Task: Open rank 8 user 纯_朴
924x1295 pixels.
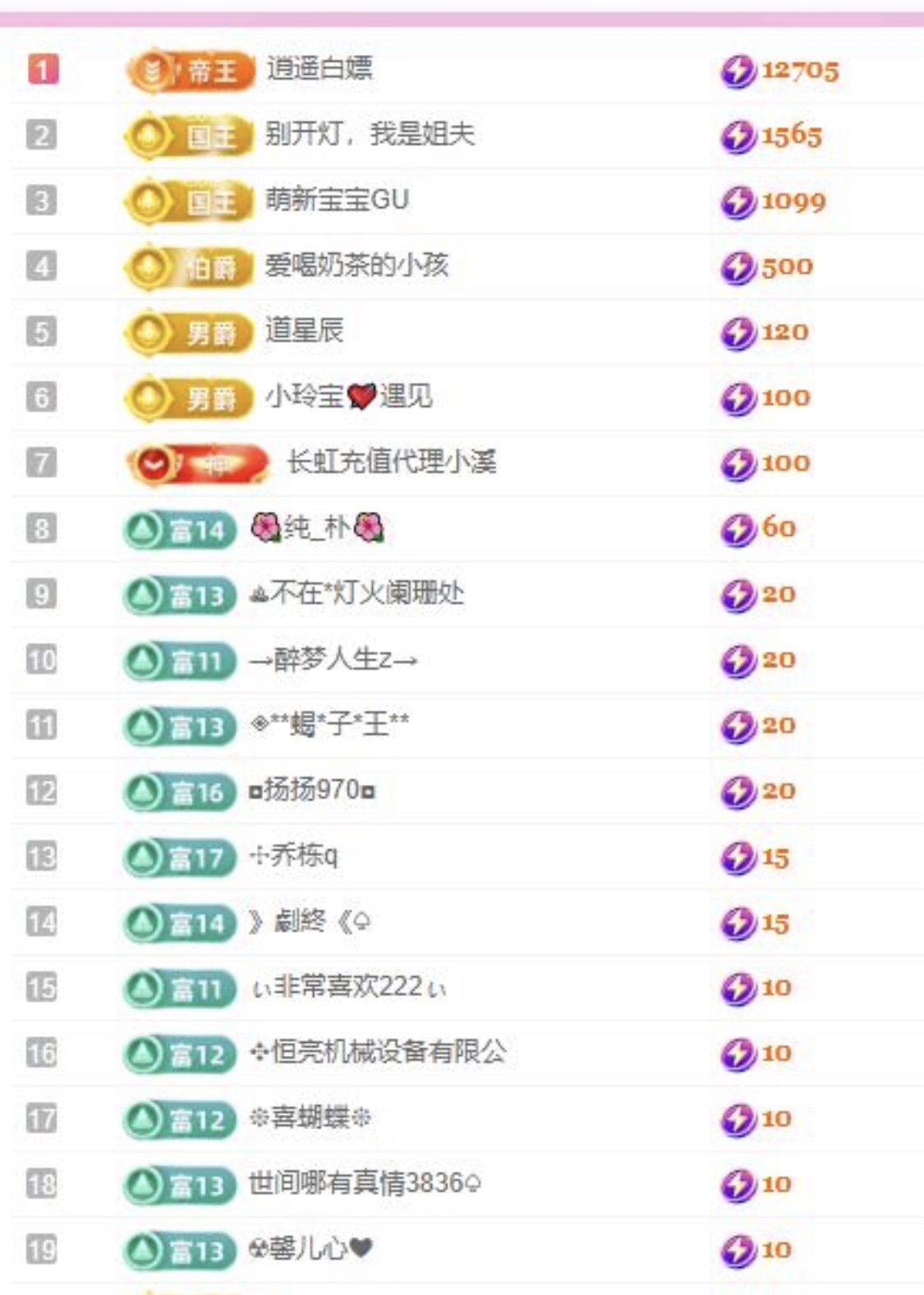Action: click(317, 528)
